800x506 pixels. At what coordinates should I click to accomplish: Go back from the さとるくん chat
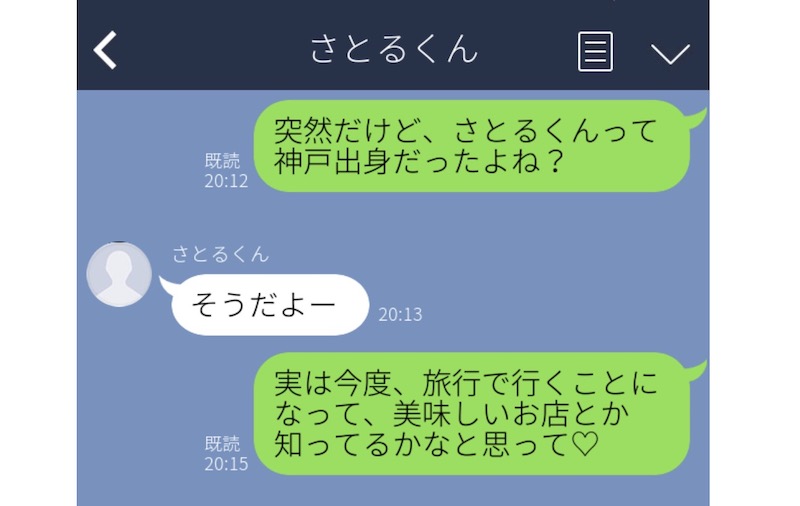105,51
